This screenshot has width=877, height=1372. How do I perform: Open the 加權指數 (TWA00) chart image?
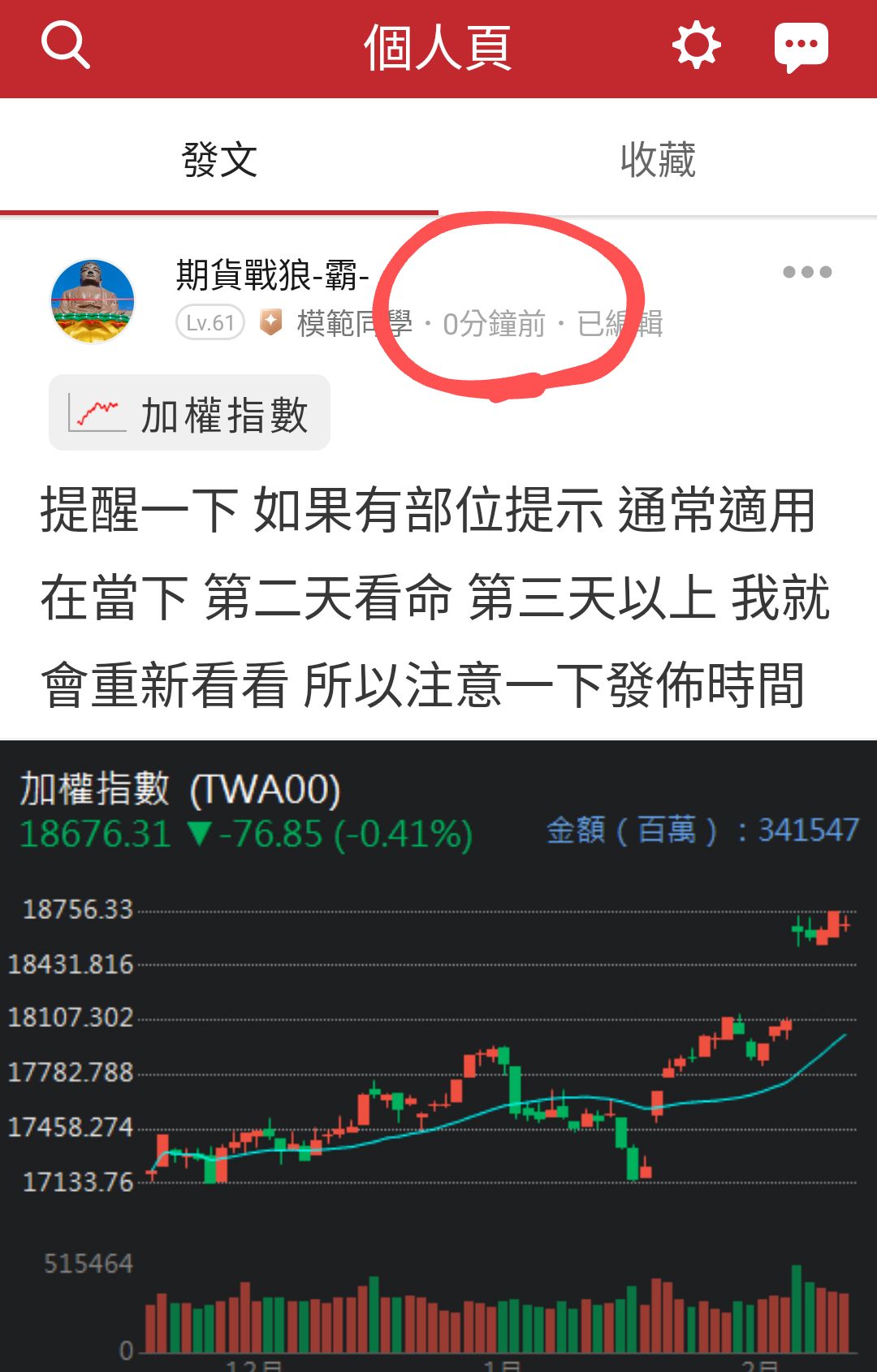coord(438,1055)
